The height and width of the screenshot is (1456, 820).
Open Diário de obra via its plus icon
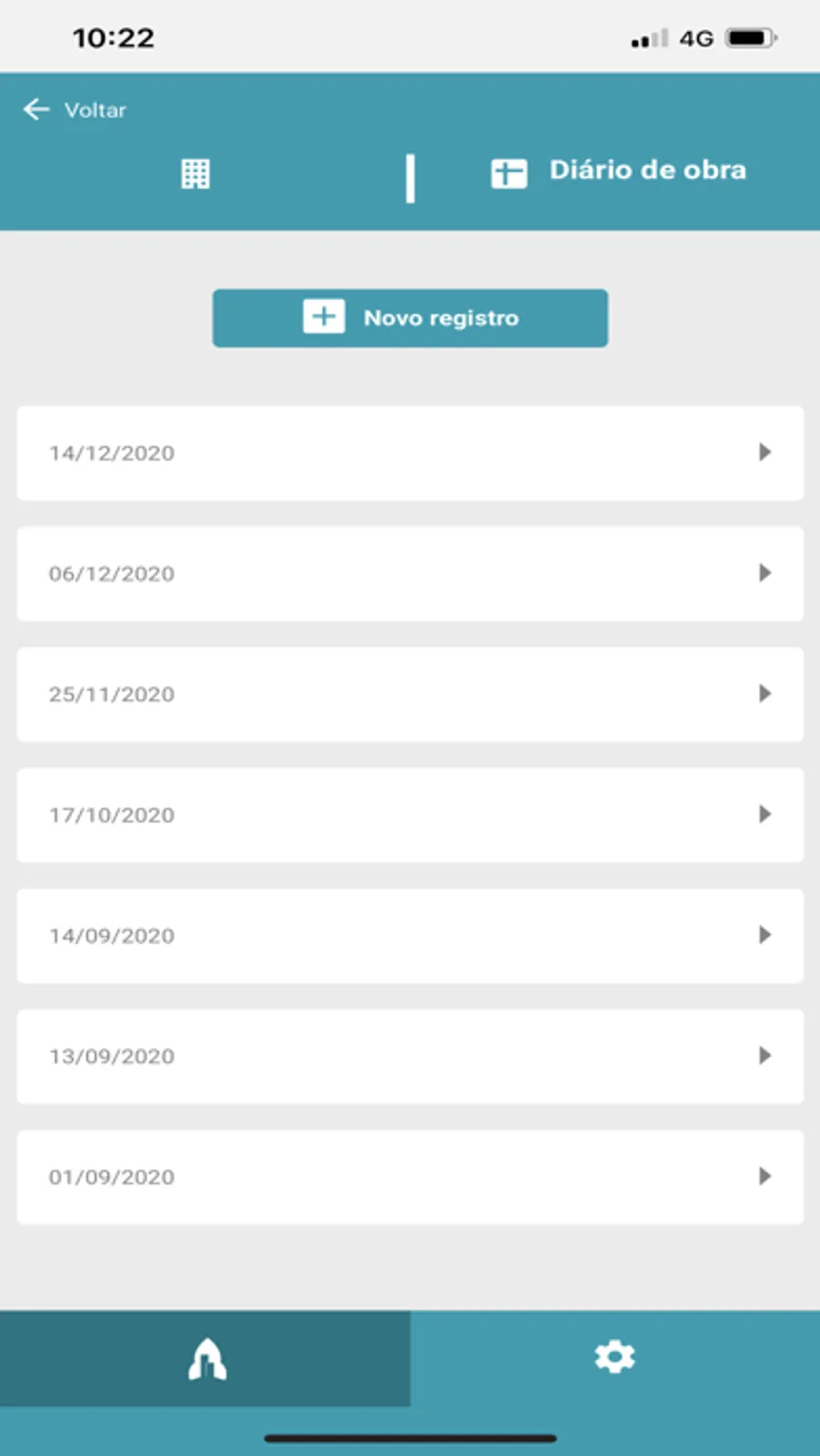(509, 172)
